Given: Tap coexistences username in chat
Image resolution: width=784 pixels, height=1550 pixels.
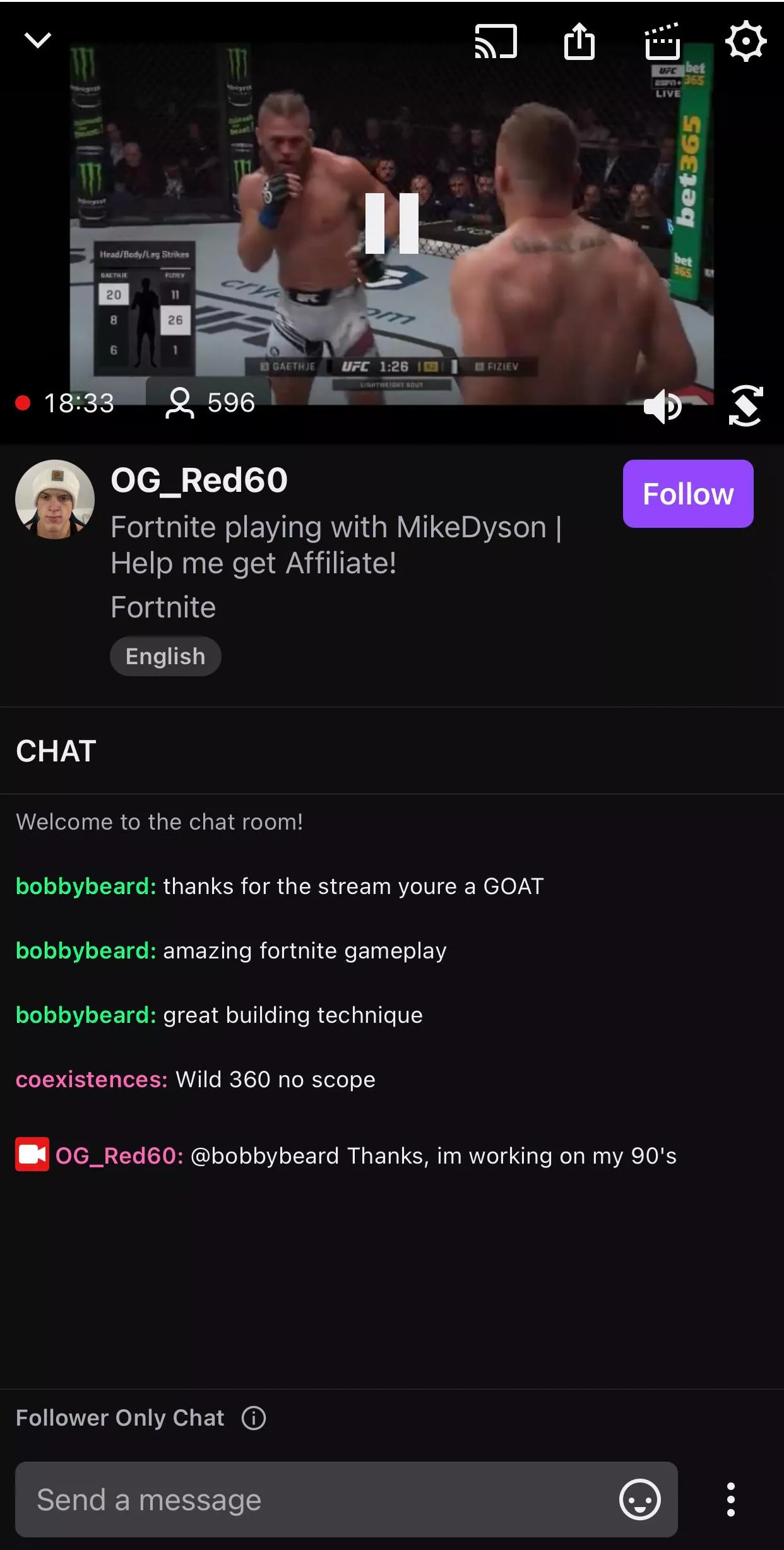Looking at the screenshot, I should [x=92, y=1080].
